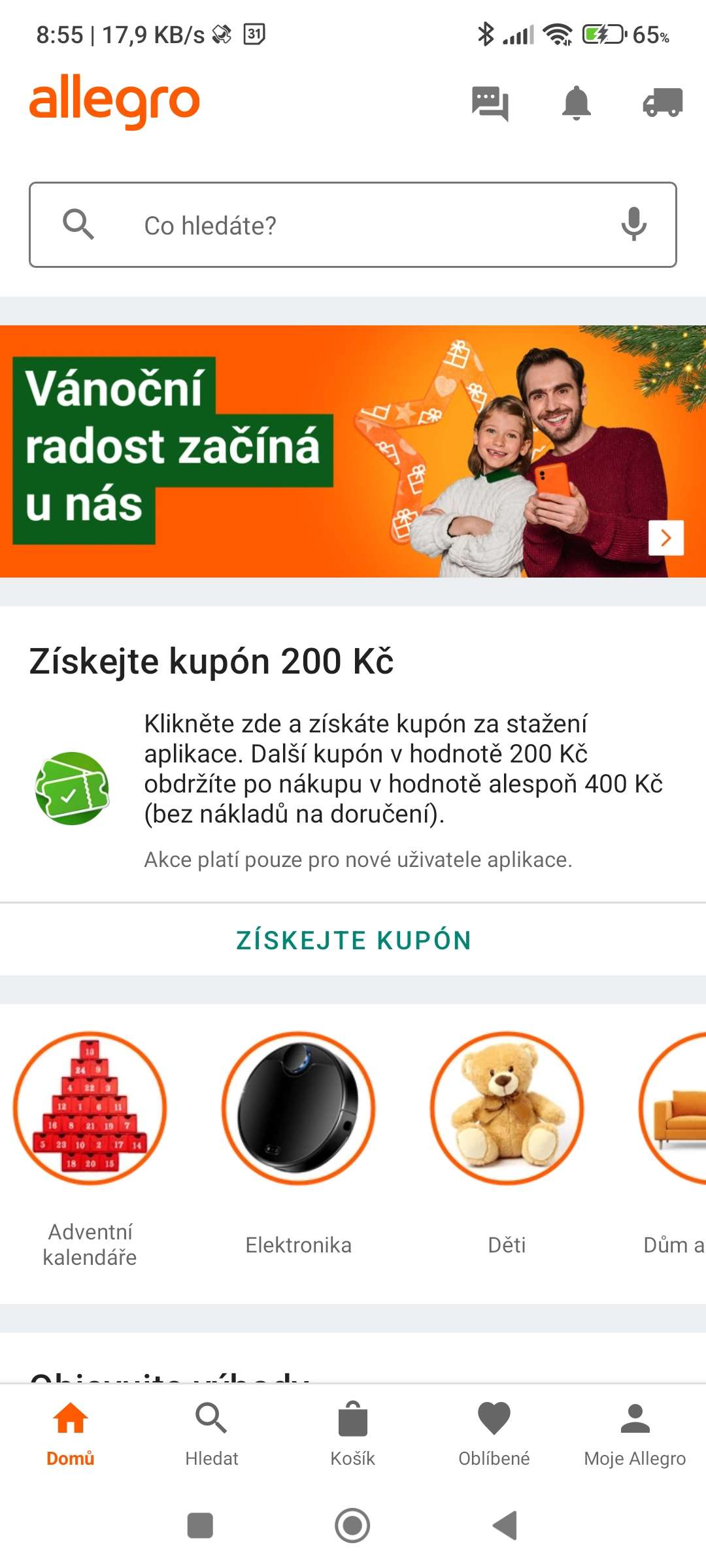Image resolution: width=706 pixels, height=1568 pixels.
Task: Tap the 'Co hledáte?' search field
Action: (353, 225)
